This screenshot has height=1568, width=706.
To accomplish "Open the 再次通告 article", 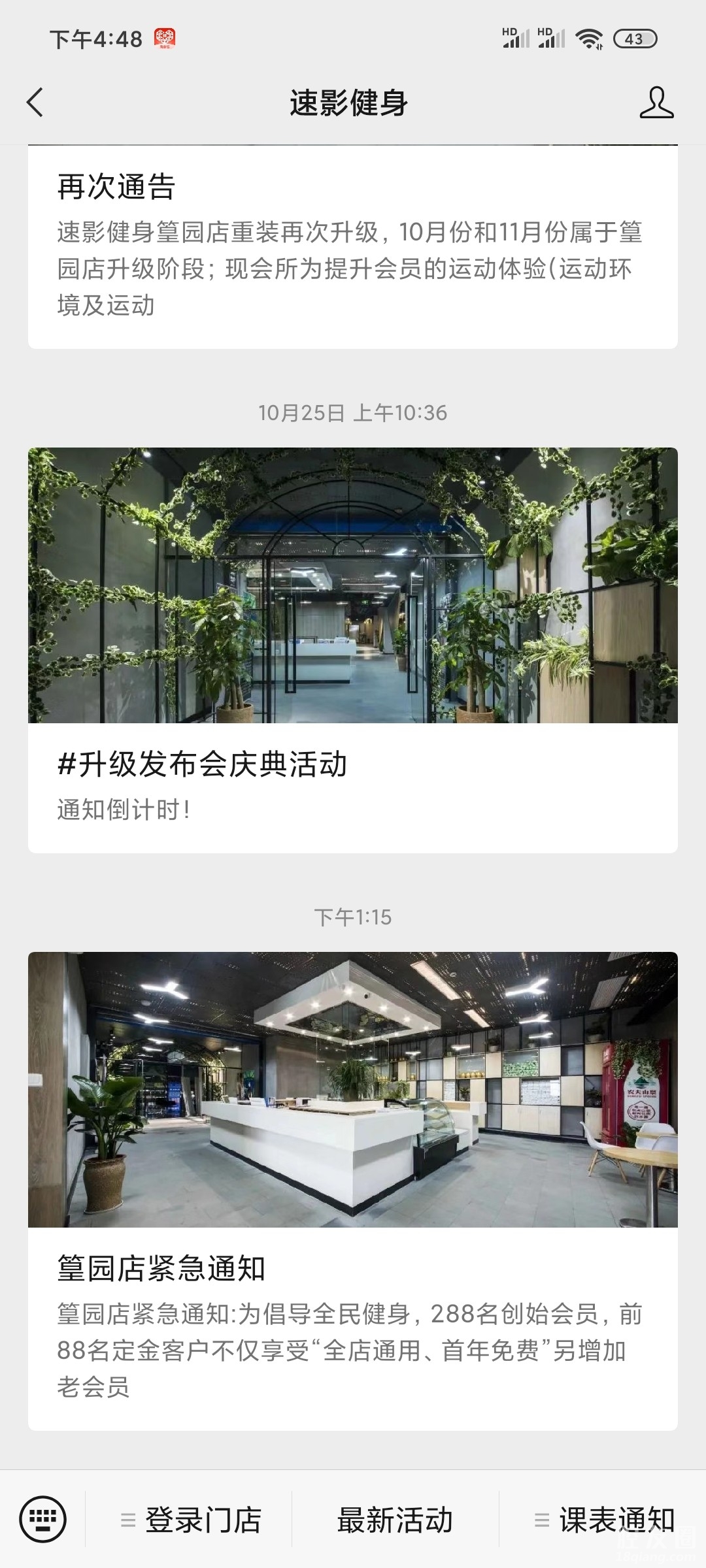I will coord(352,245).
